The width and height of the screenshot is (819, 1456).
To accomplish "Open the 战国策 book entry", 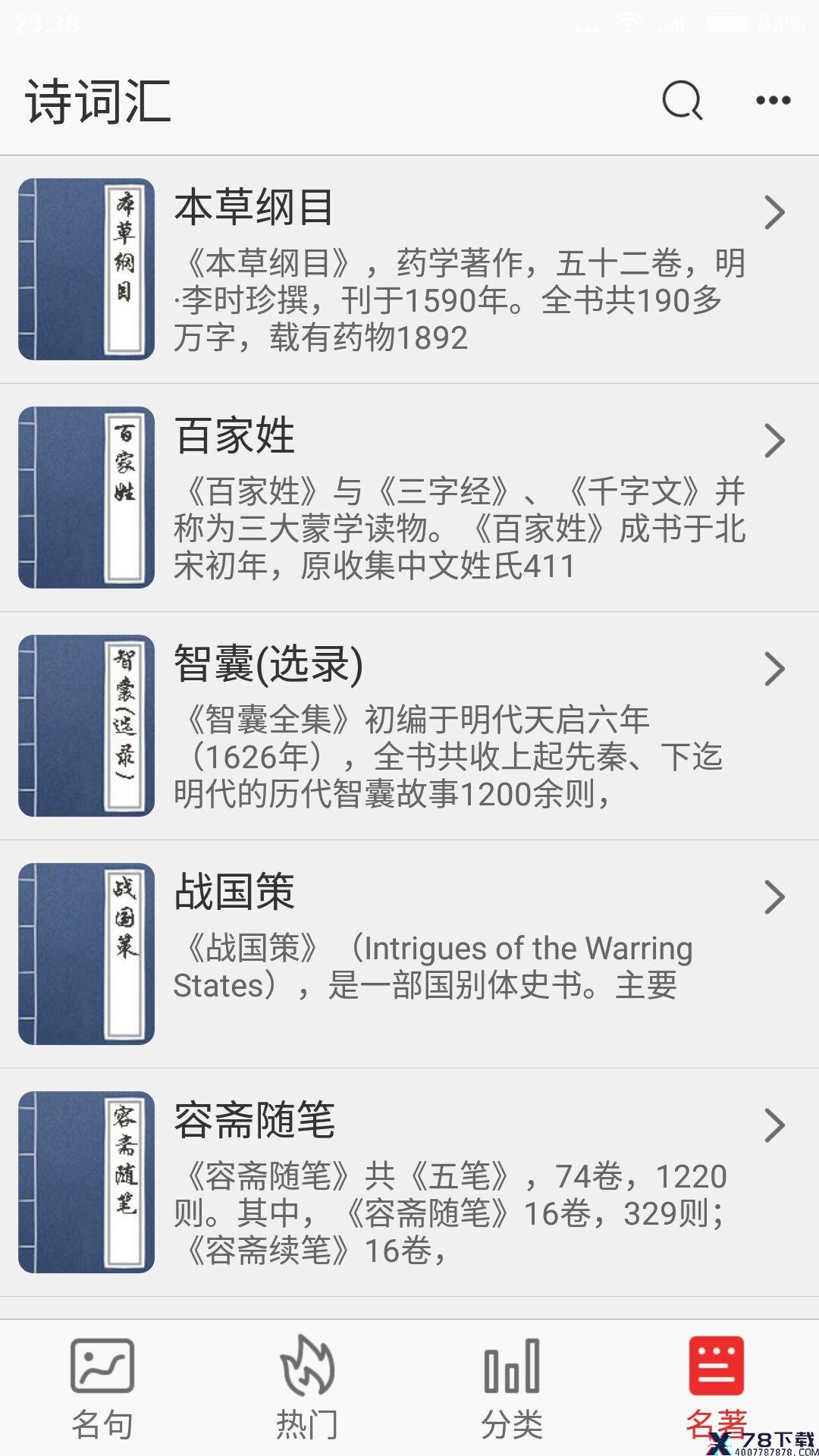I will [409, 954].
